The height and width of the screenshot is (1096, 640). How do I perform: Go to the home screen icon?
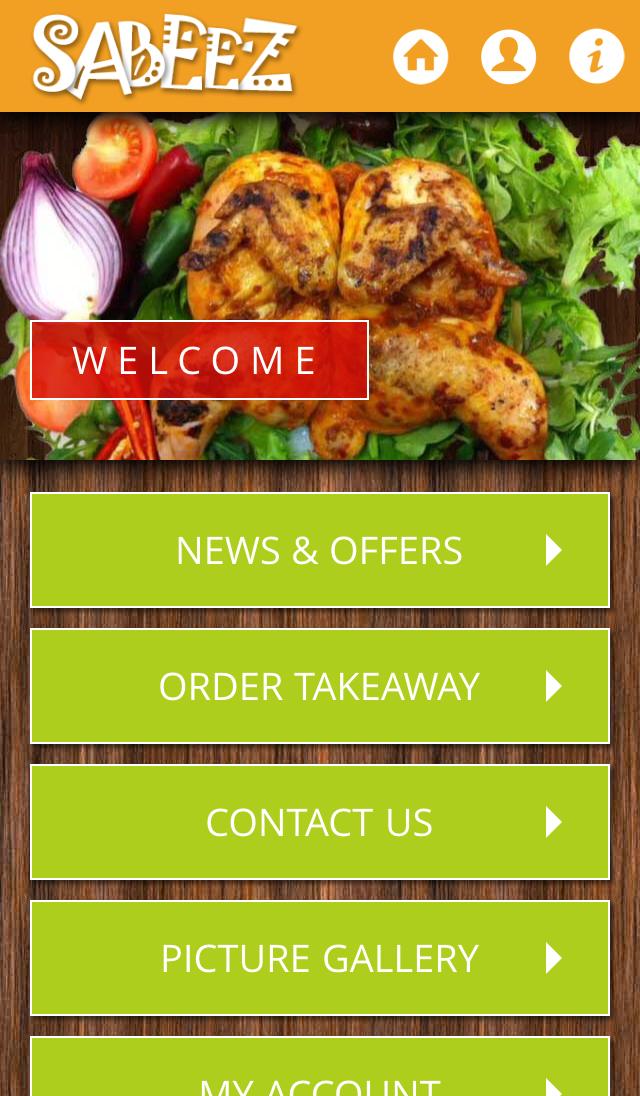[x=421, y=56]
